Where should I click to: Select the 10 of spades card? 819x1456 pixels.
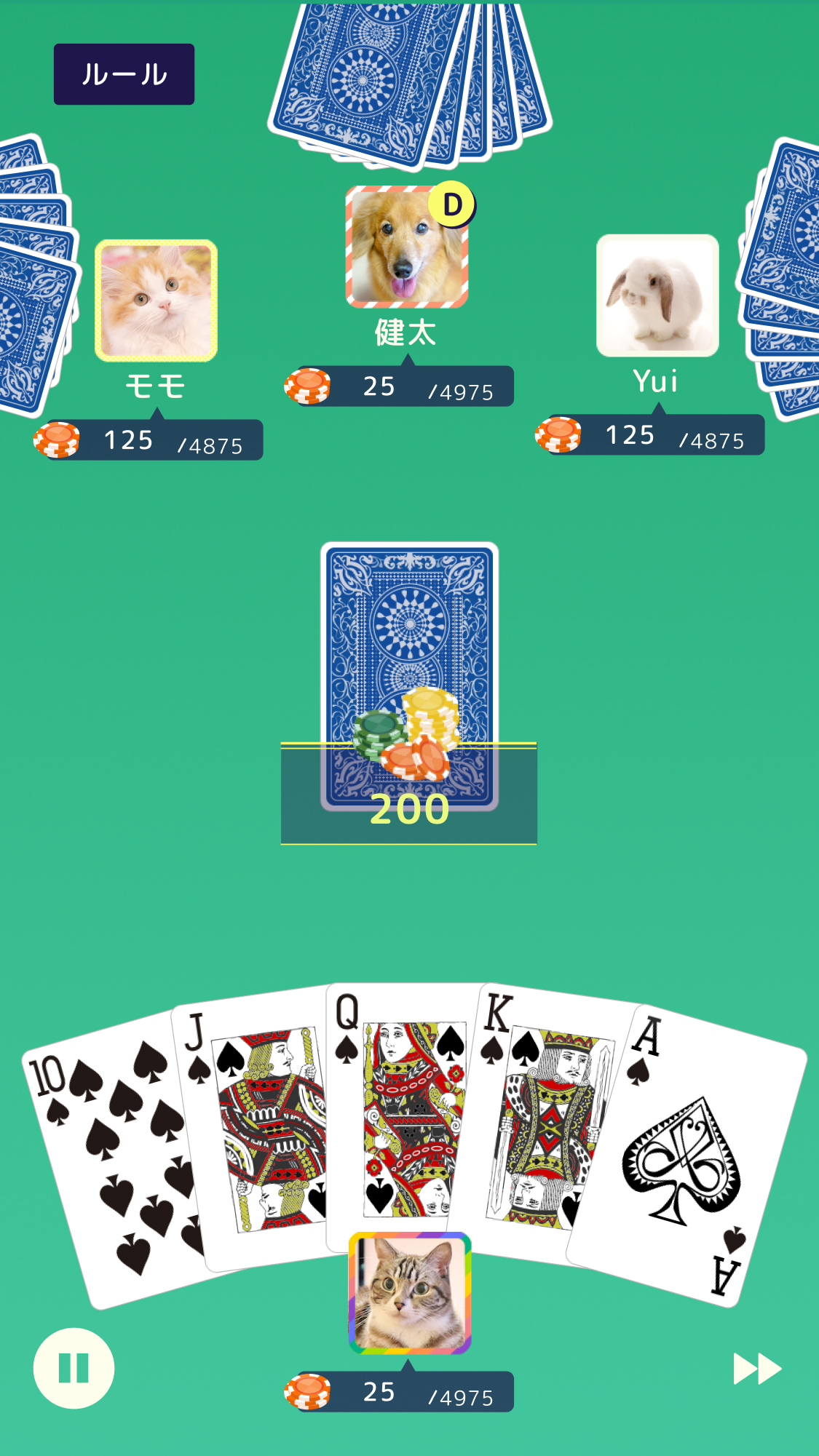(109, 1164)
